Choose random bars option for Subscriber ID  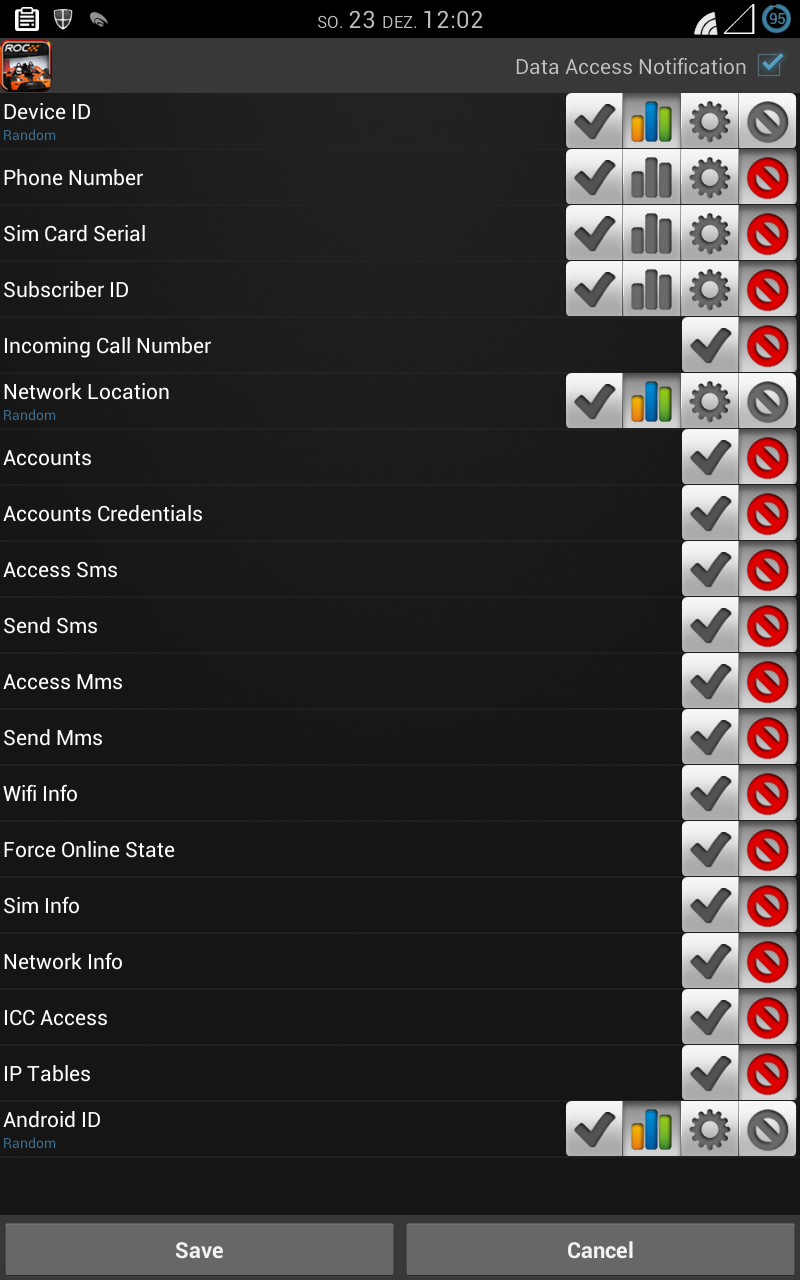tap(652, 290)
